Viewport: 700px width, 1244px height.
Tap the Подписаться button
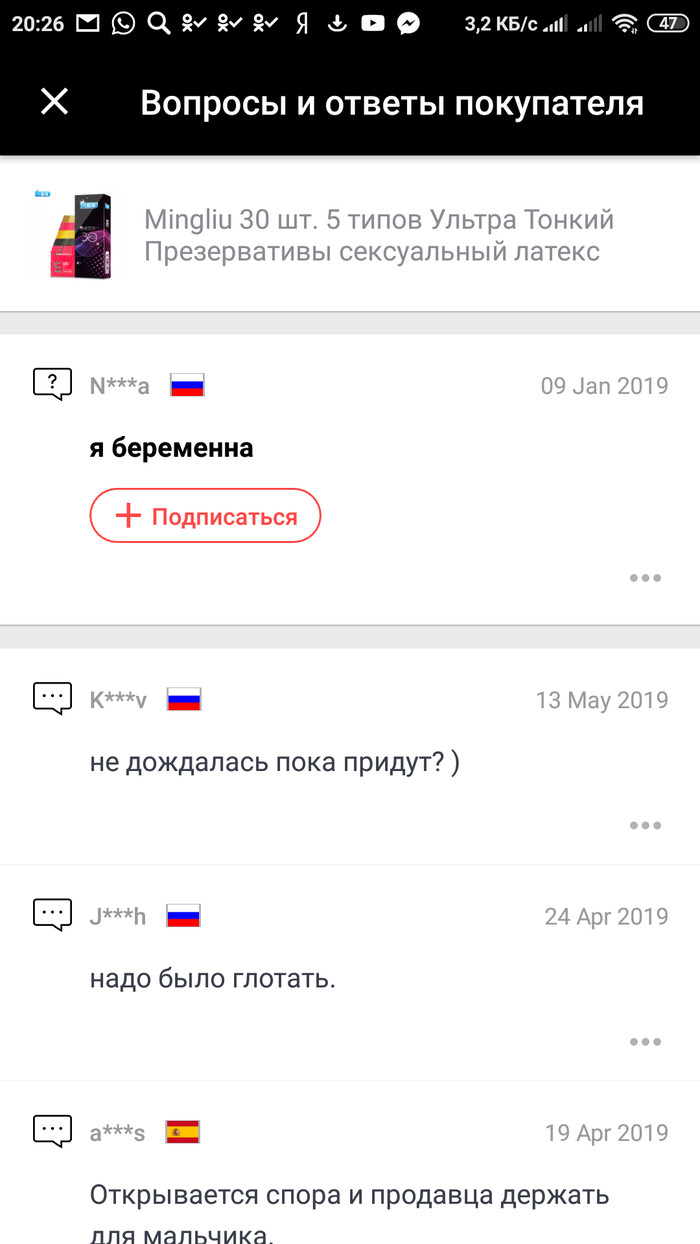click(x=205, y=516)
